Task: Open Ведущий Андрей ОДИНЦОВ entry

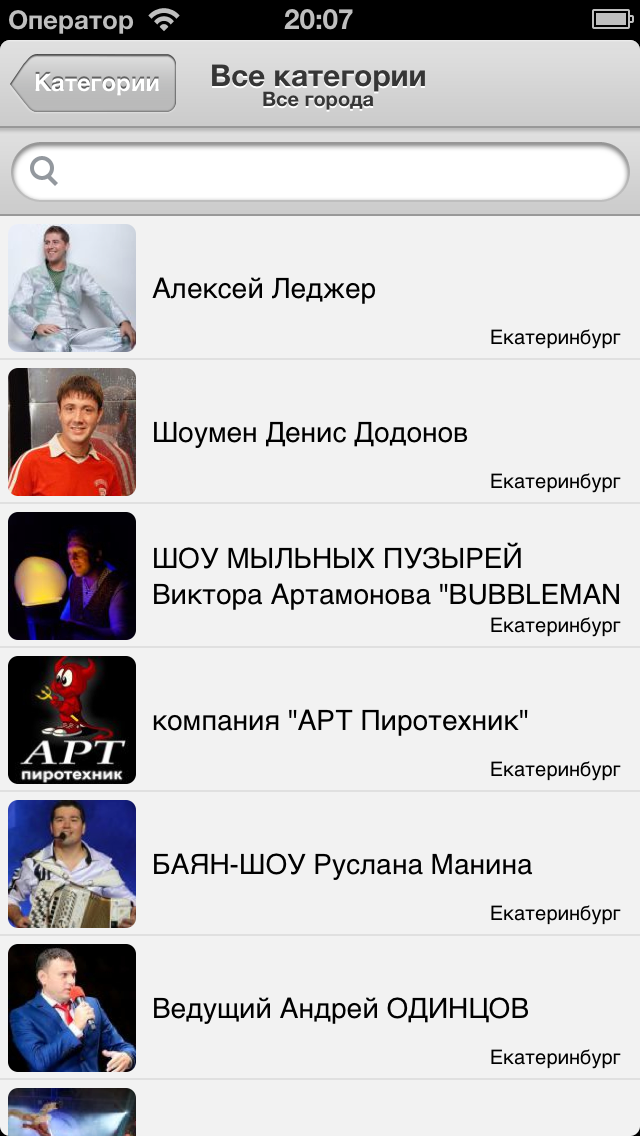Action: click(x=320, y=1008)
